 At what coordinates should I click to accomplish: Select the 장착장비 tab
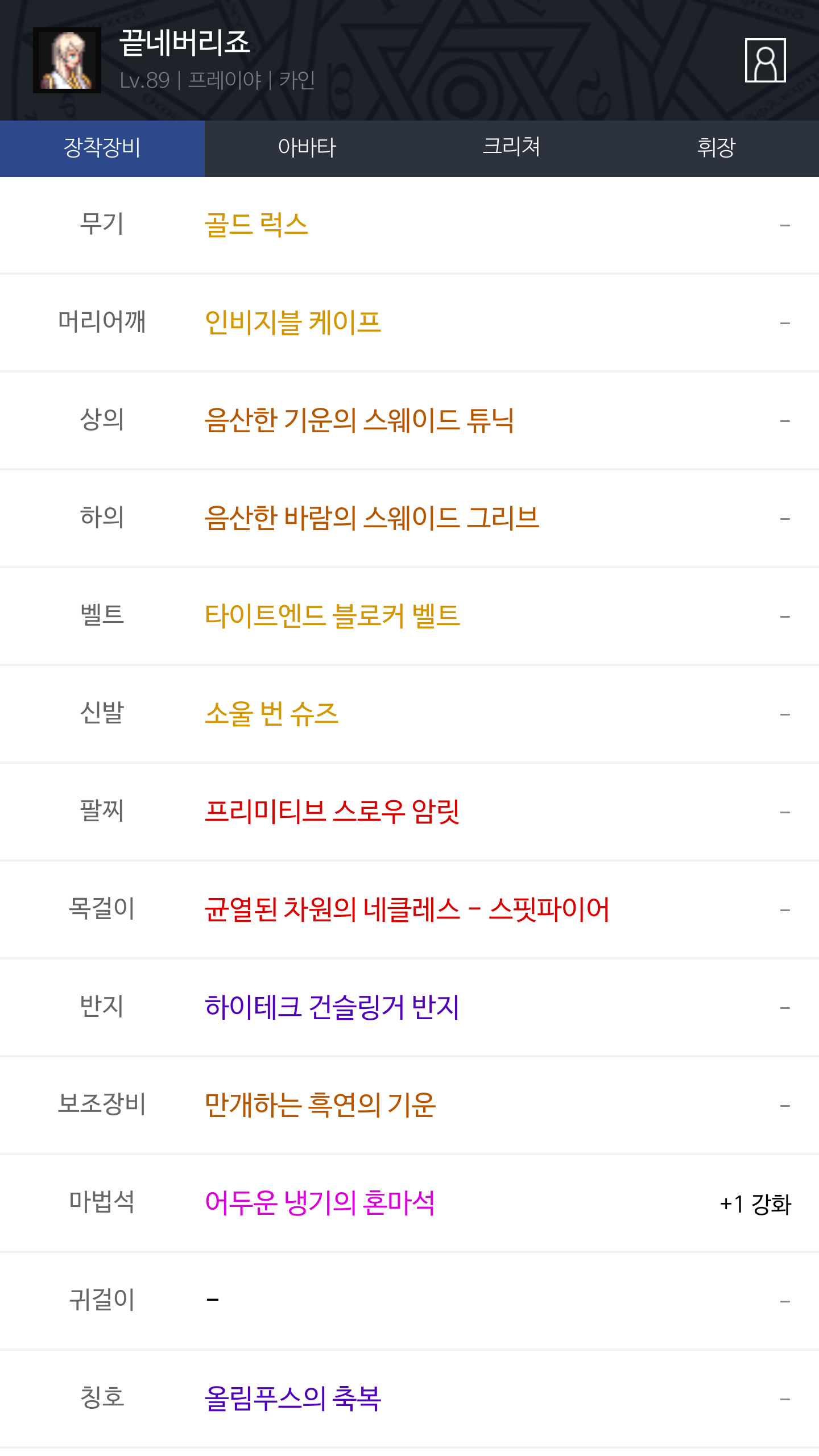pyautogui.click(x=102, y=148)
